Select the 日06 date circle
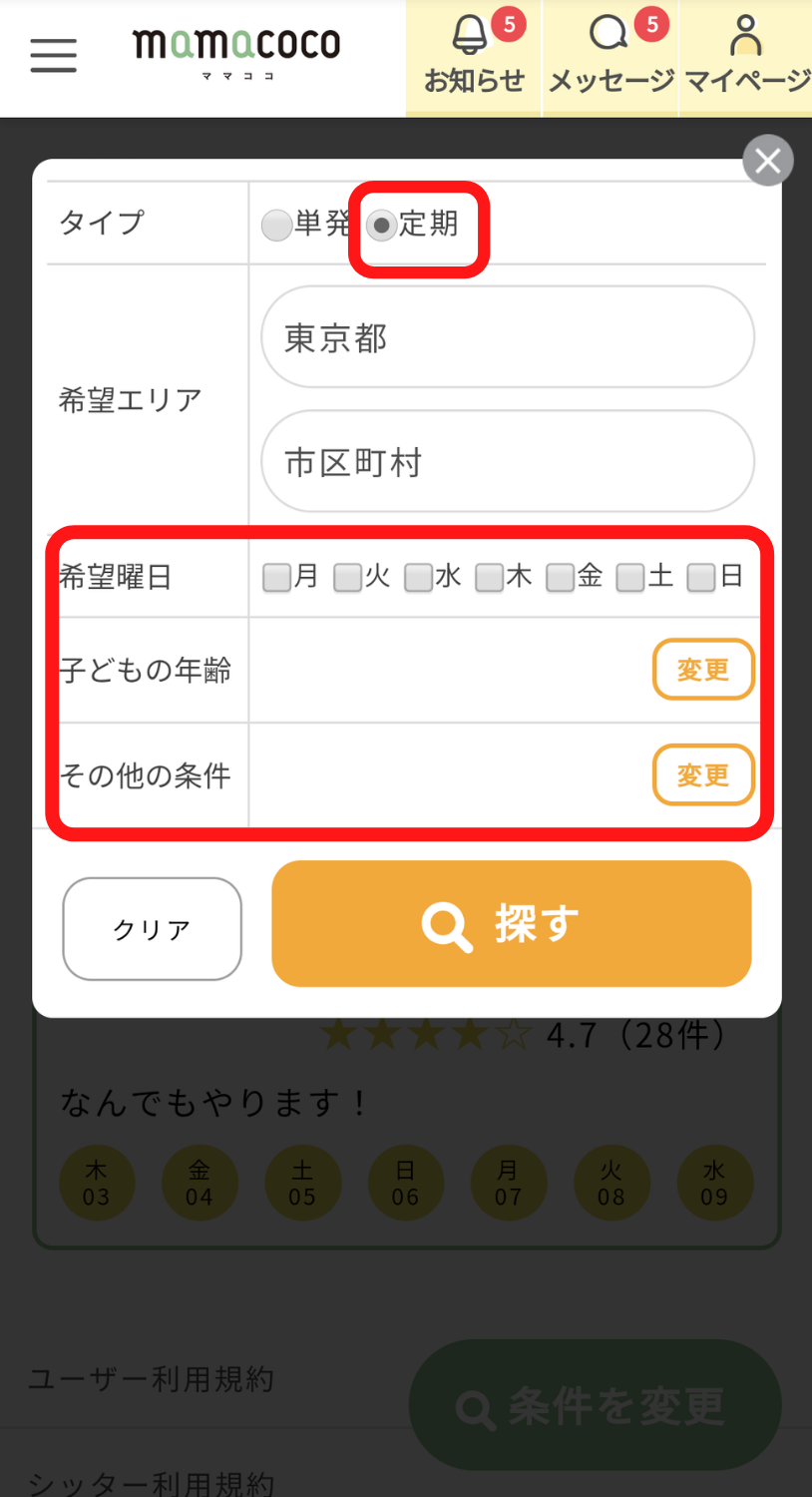Viewport: 812px width, 1497px height. 406,1182
